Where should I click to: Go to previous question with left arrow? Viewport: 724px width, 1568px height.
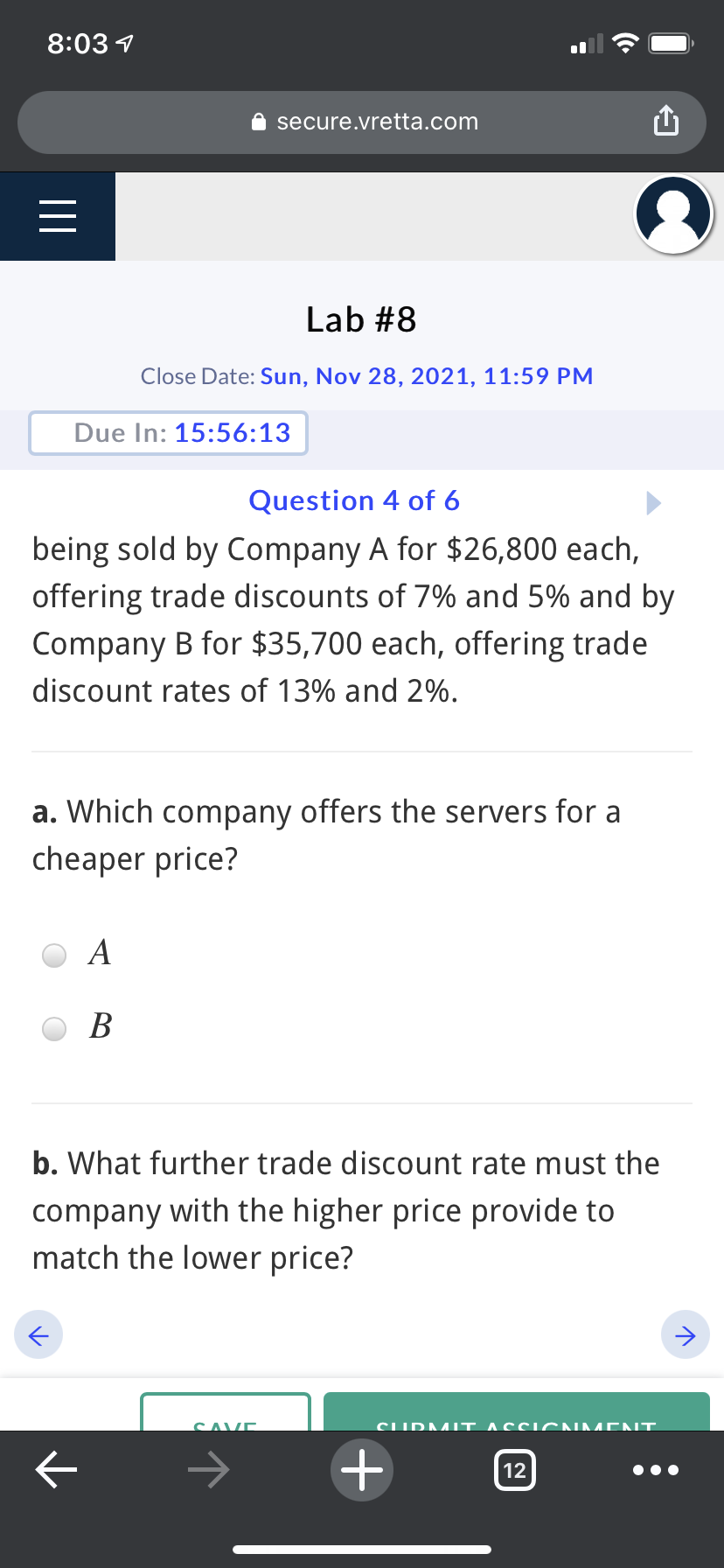(38, 1334)
